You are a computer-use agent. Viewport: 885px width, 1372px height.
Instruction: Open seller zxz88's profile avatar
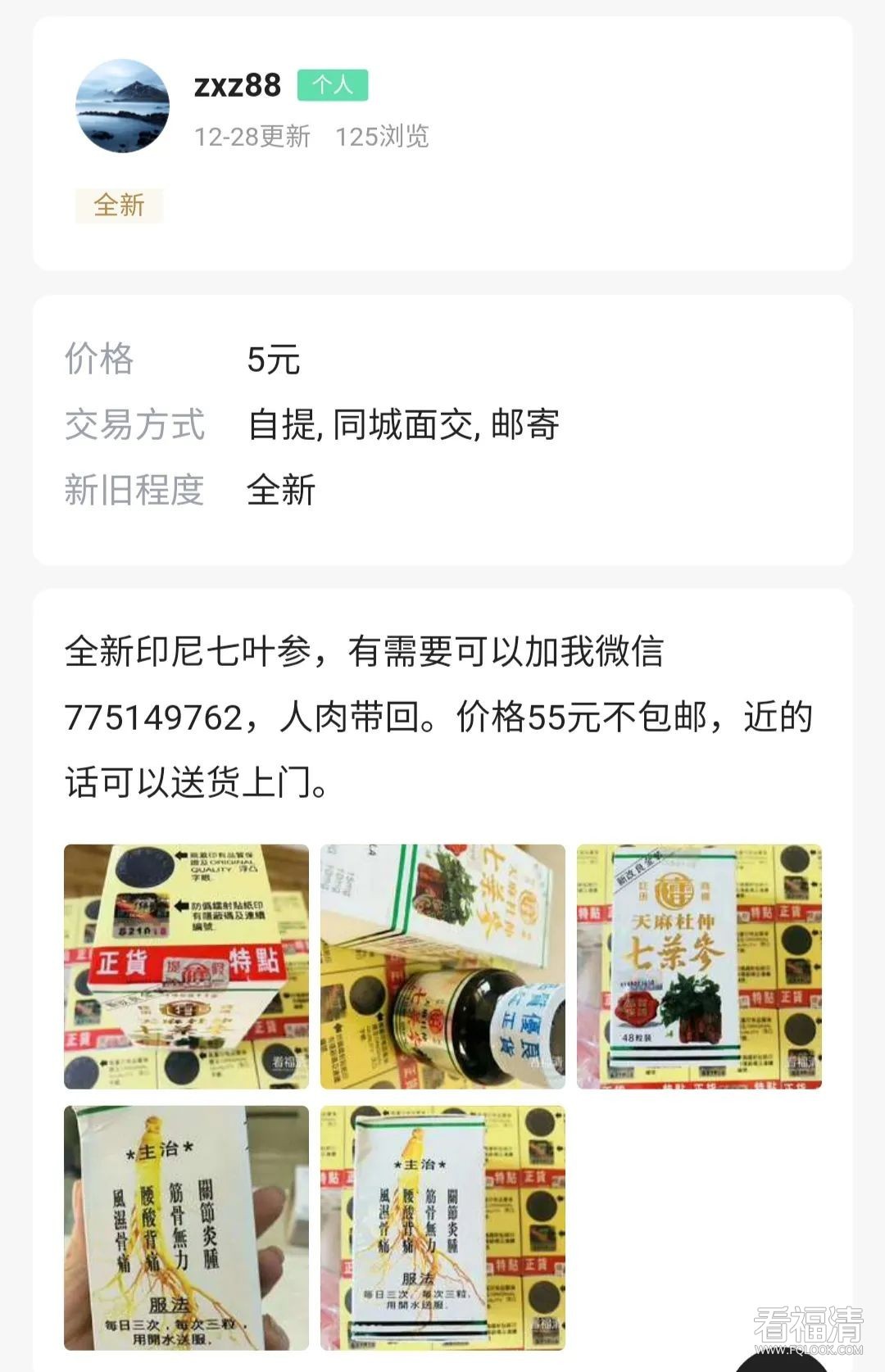pyautogui.click(x=122, y=106)
